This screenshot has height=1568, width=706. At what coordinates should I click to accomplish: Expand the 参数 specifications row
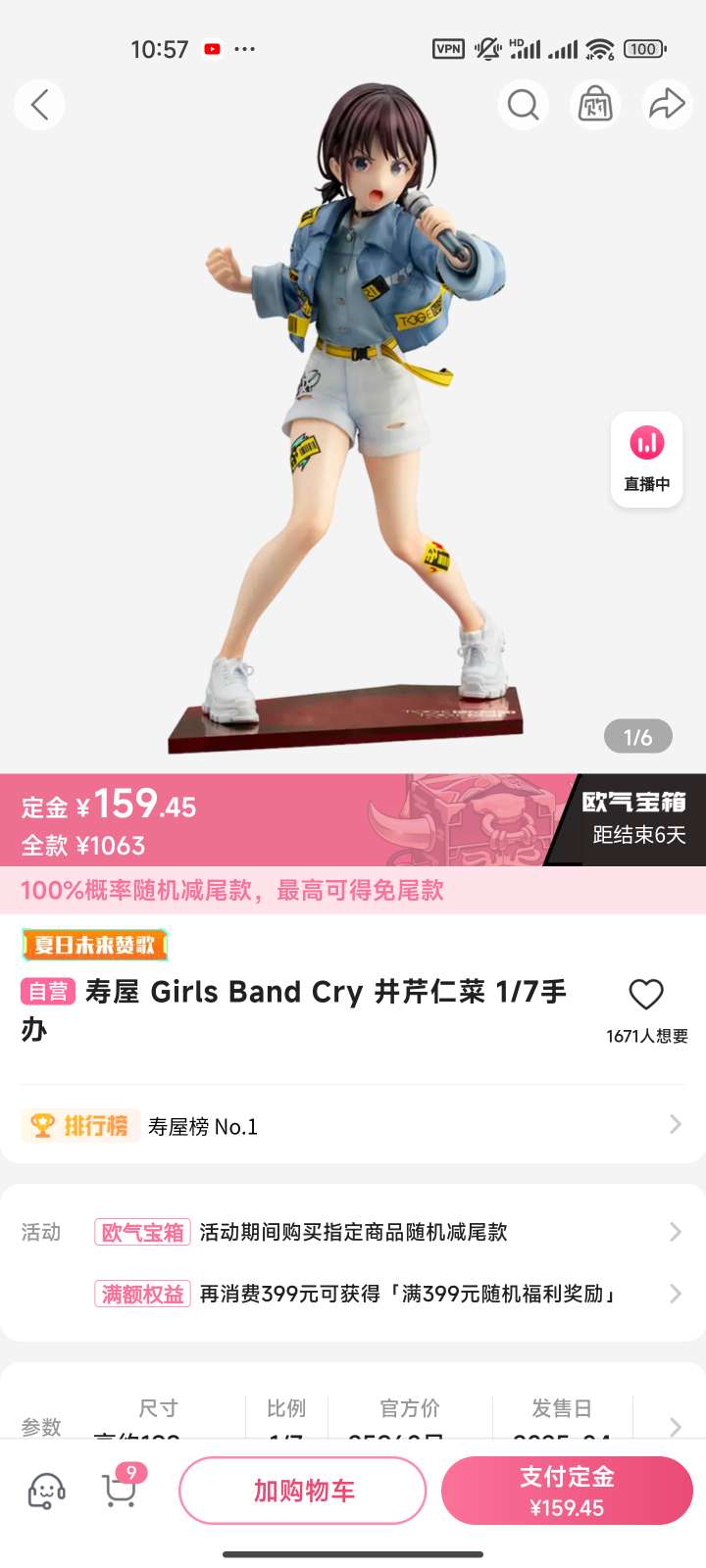[x=675, y=1426]
